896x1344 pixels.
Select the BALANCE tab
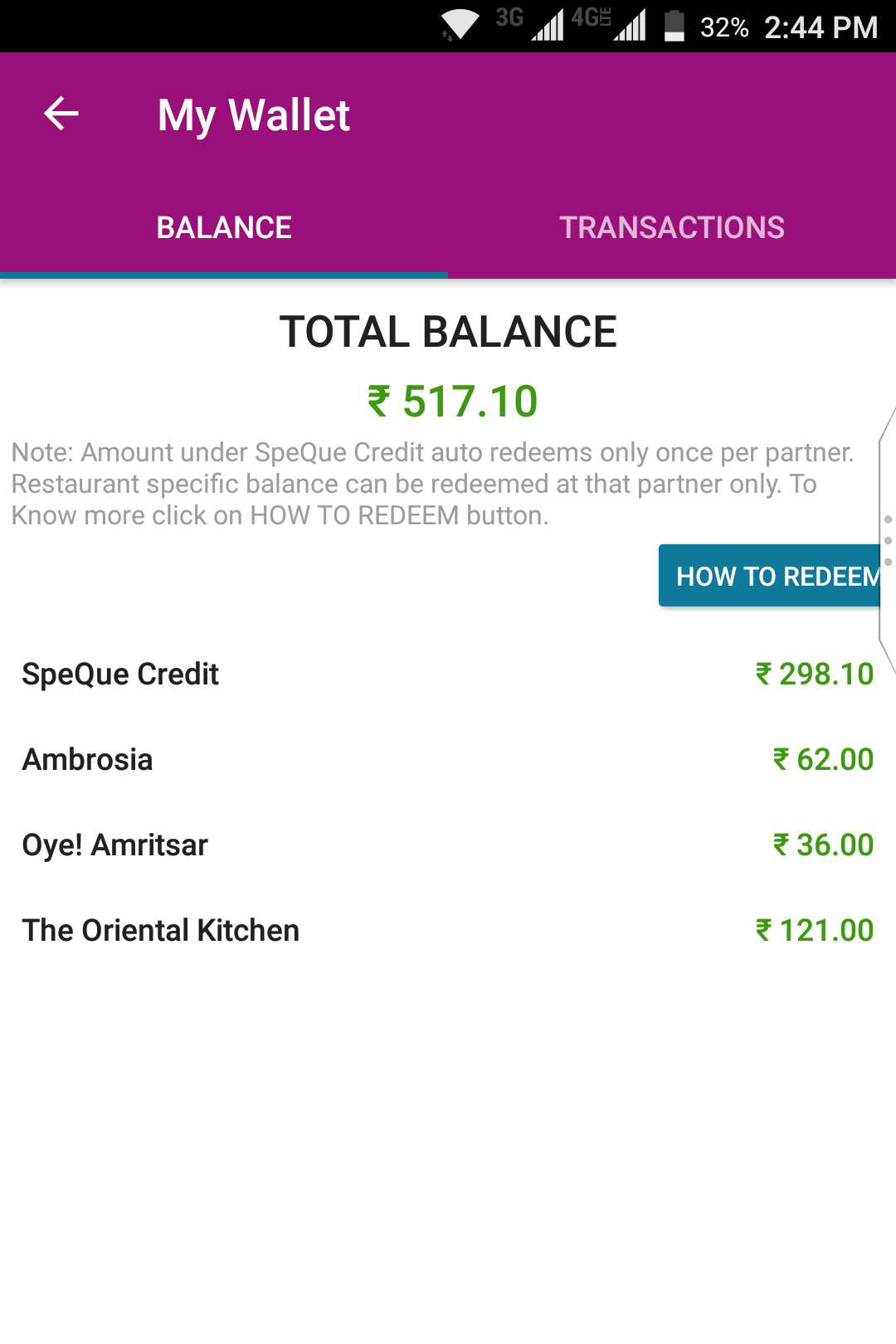(224, 226)
